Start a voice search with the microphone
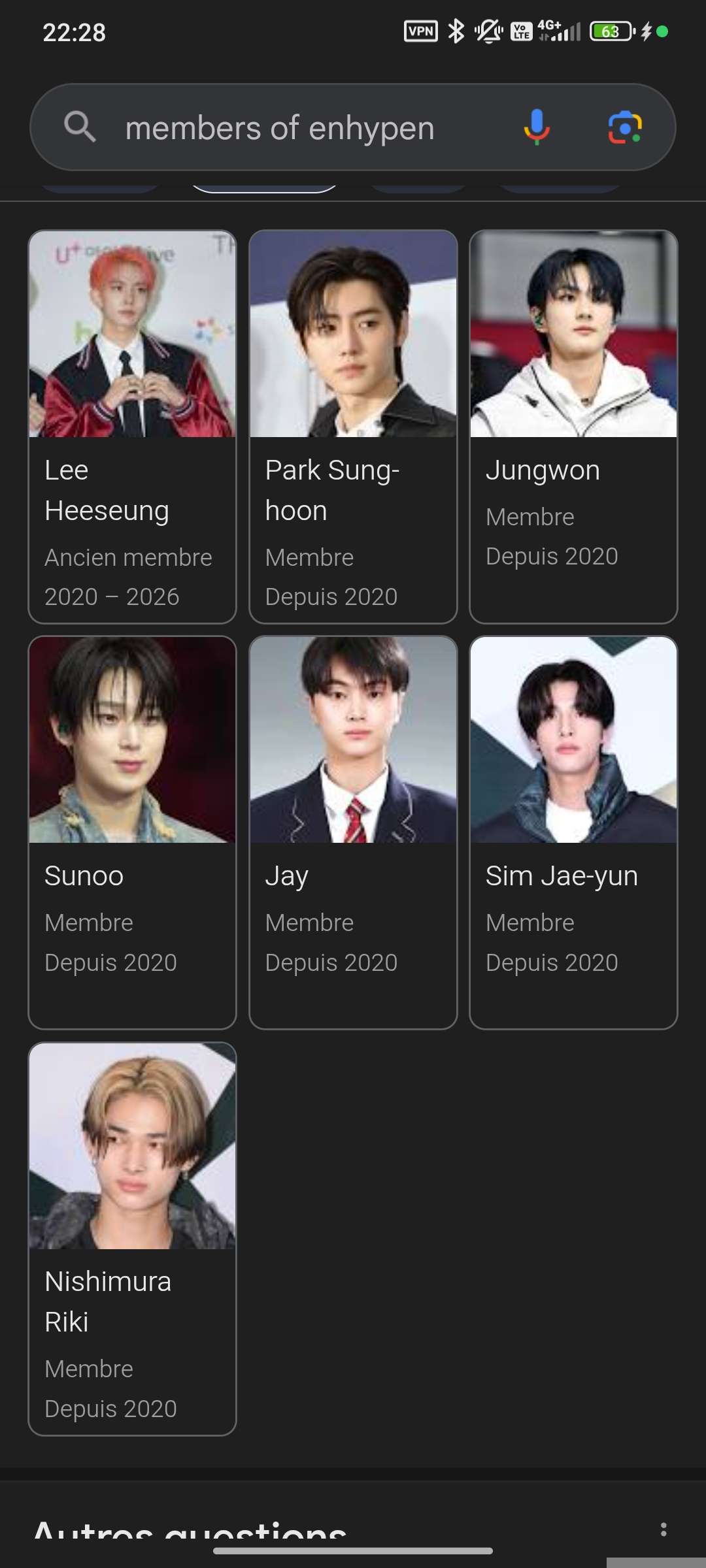Screen dimensions: 706x1568 536,127
